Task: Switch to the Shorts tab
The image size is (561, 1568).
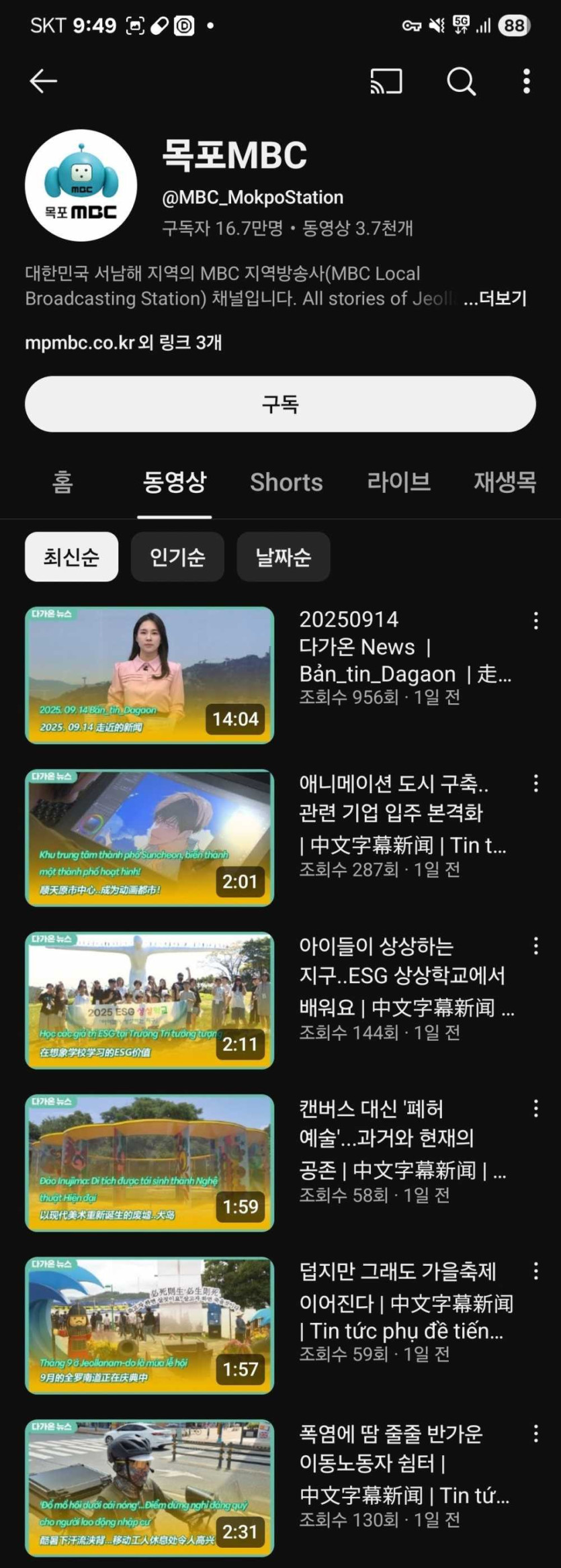Action: pos(286,482)
